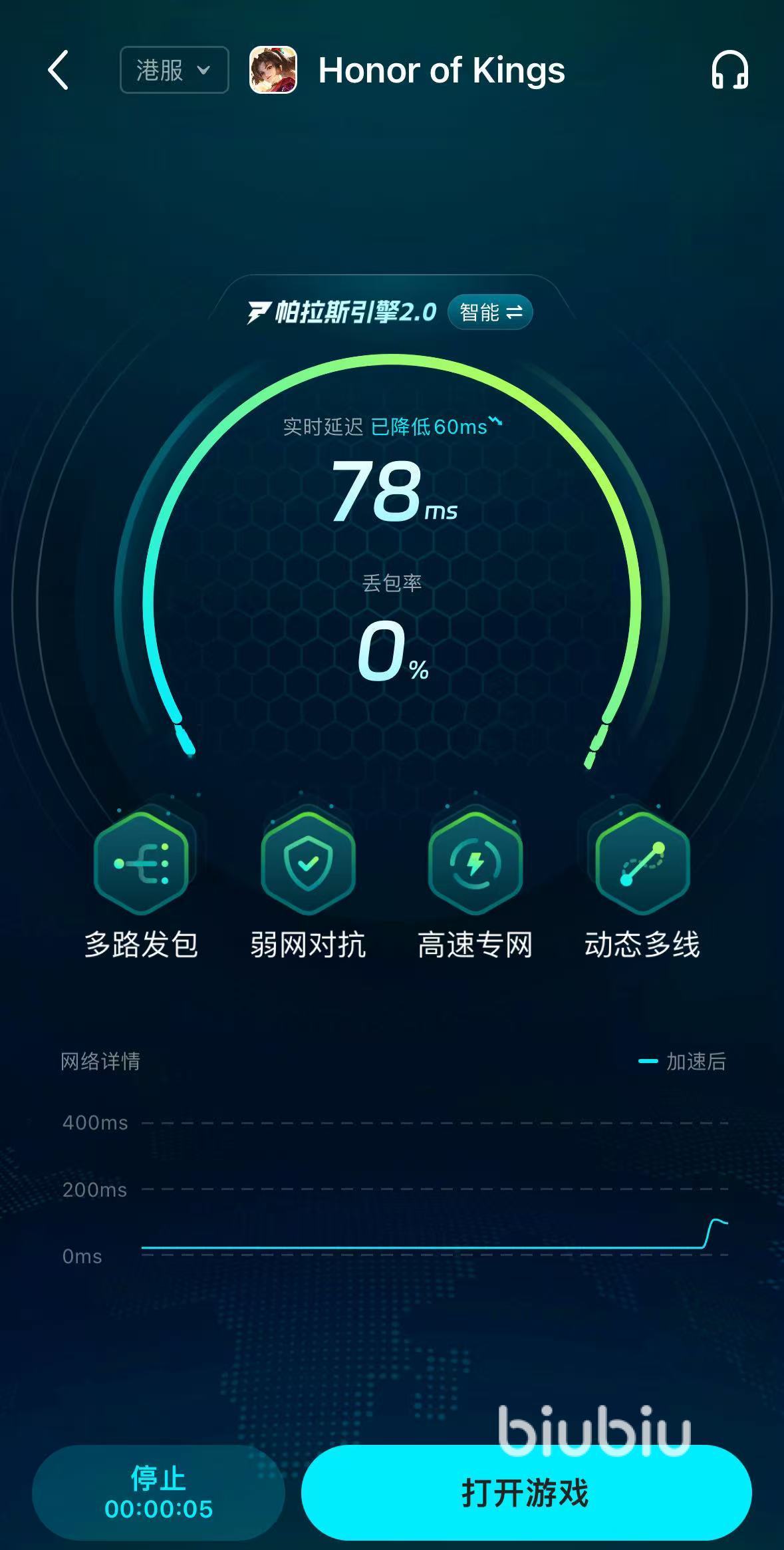This screenshot has width=784, height=1550.
Task: Stop acceleration with the 停止 button
Action: click(x=158, y=1492)
